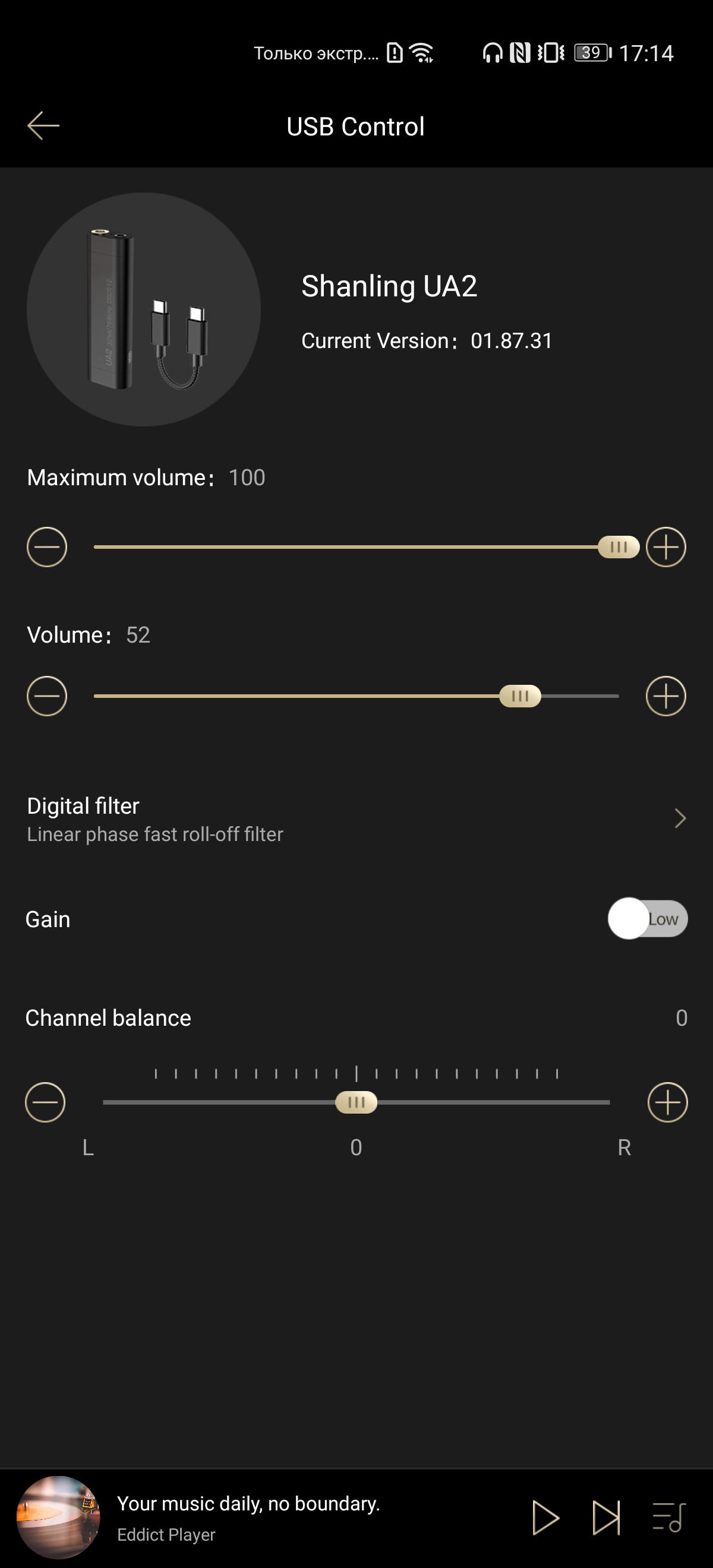Viewport: 713px width, 1568px height.
Task: Go back from USB Control
Action: pos(43,126)
